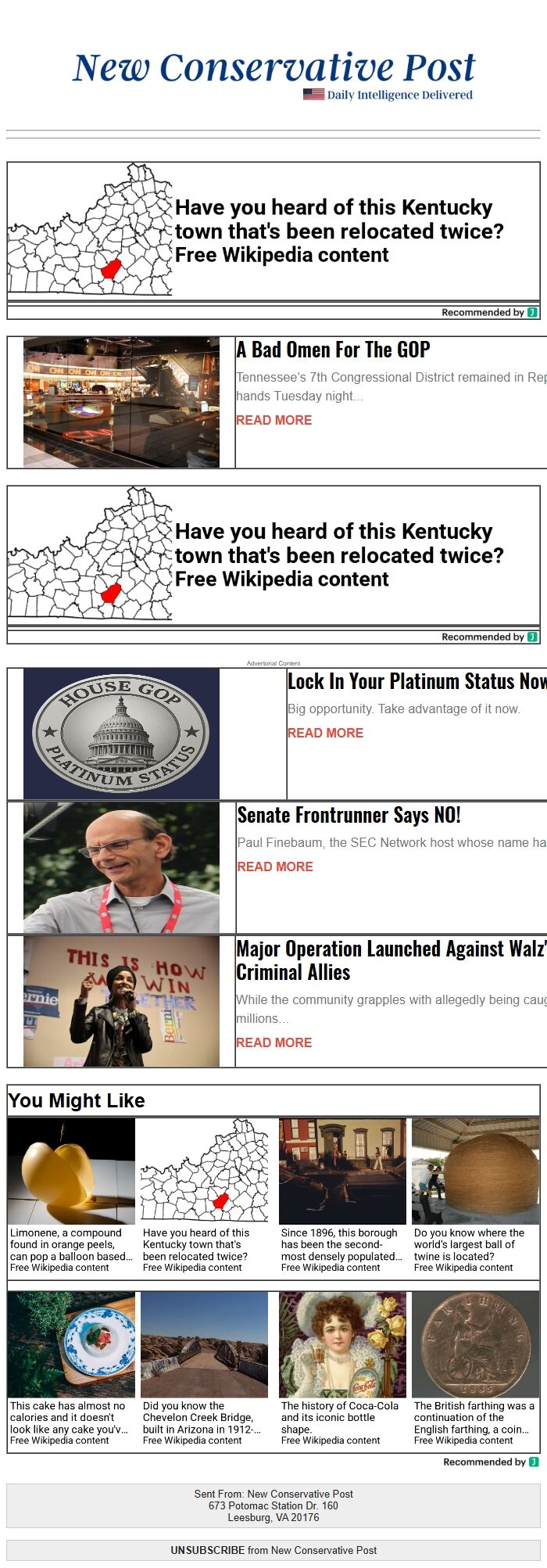Tap READ MORE under Major Operation Launched Against Walz

pos(273,1042)
